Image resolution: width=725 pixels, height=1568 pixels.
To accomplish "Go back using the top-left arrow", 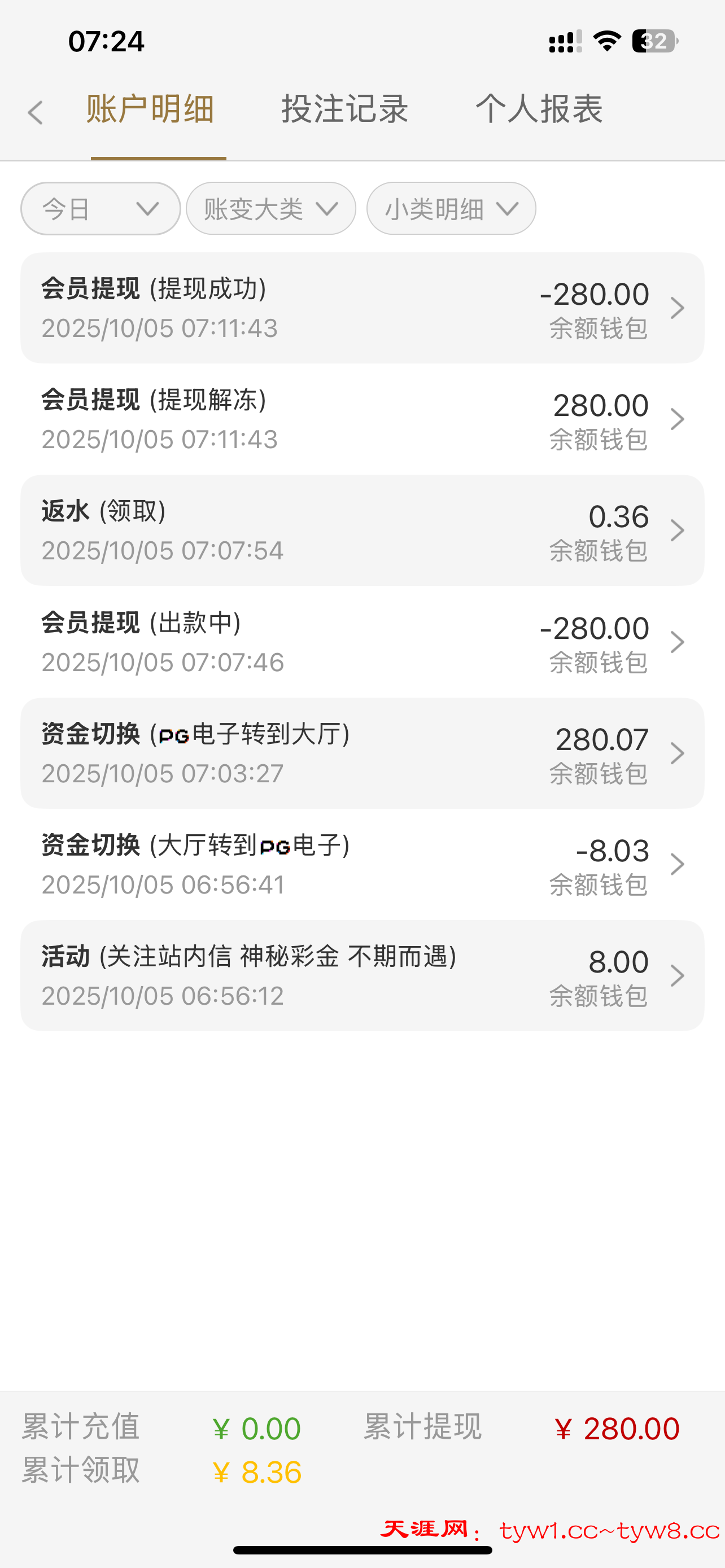I will tap(36, 113).
